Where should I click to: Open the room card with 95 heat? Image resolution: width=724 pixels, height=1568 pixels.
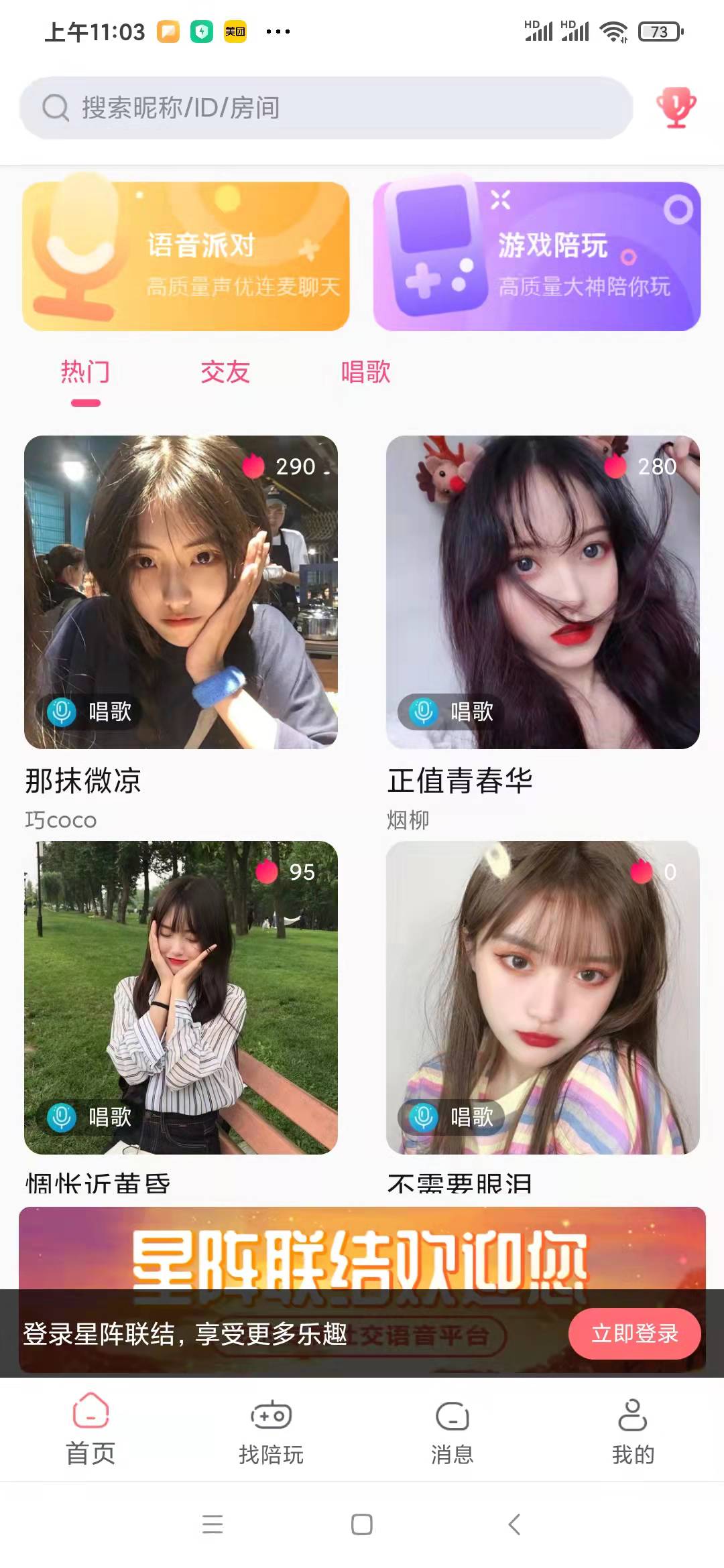point(181,997)
